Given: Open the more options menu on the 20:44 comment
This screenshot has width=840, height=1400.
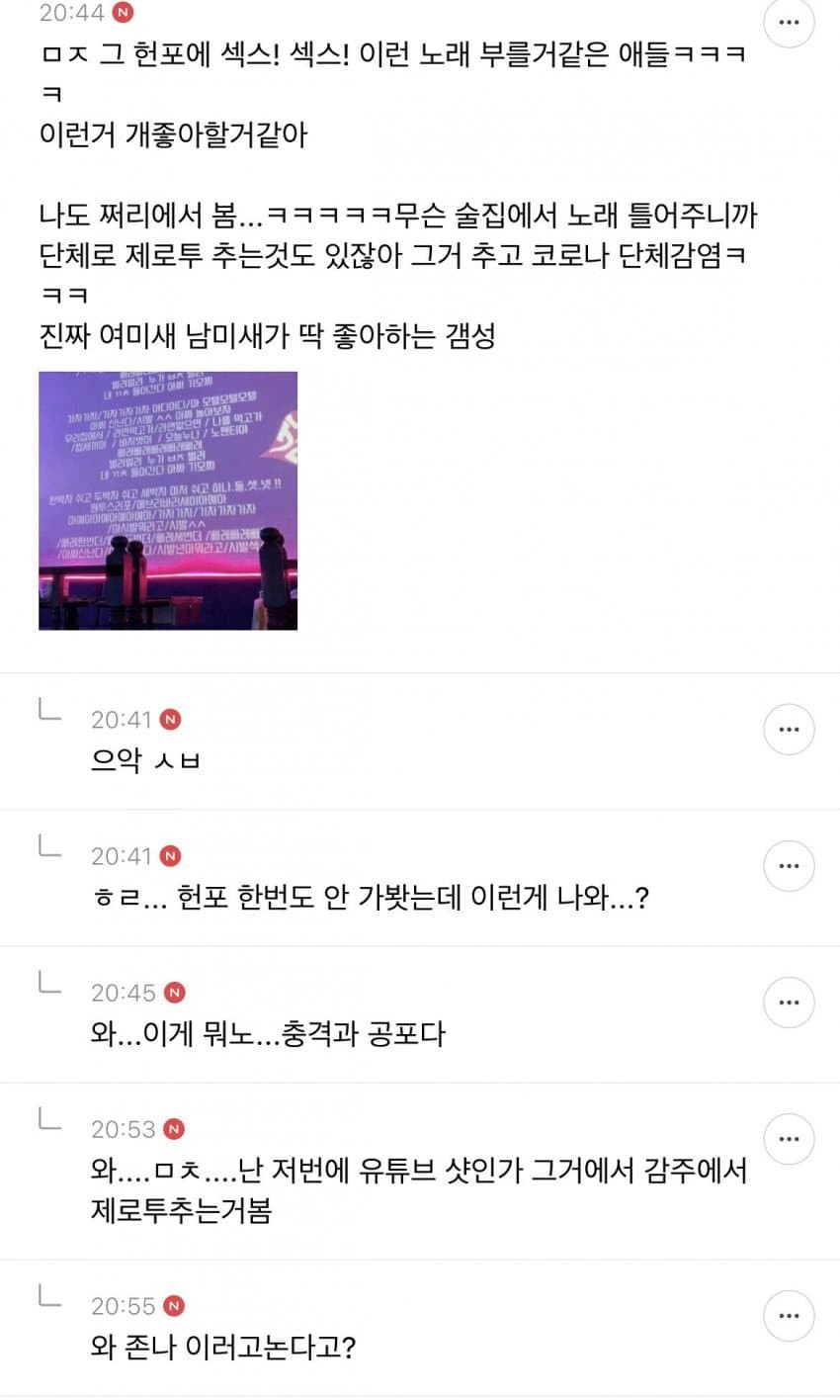Looking at the screenshot, I should coord(789,23).
